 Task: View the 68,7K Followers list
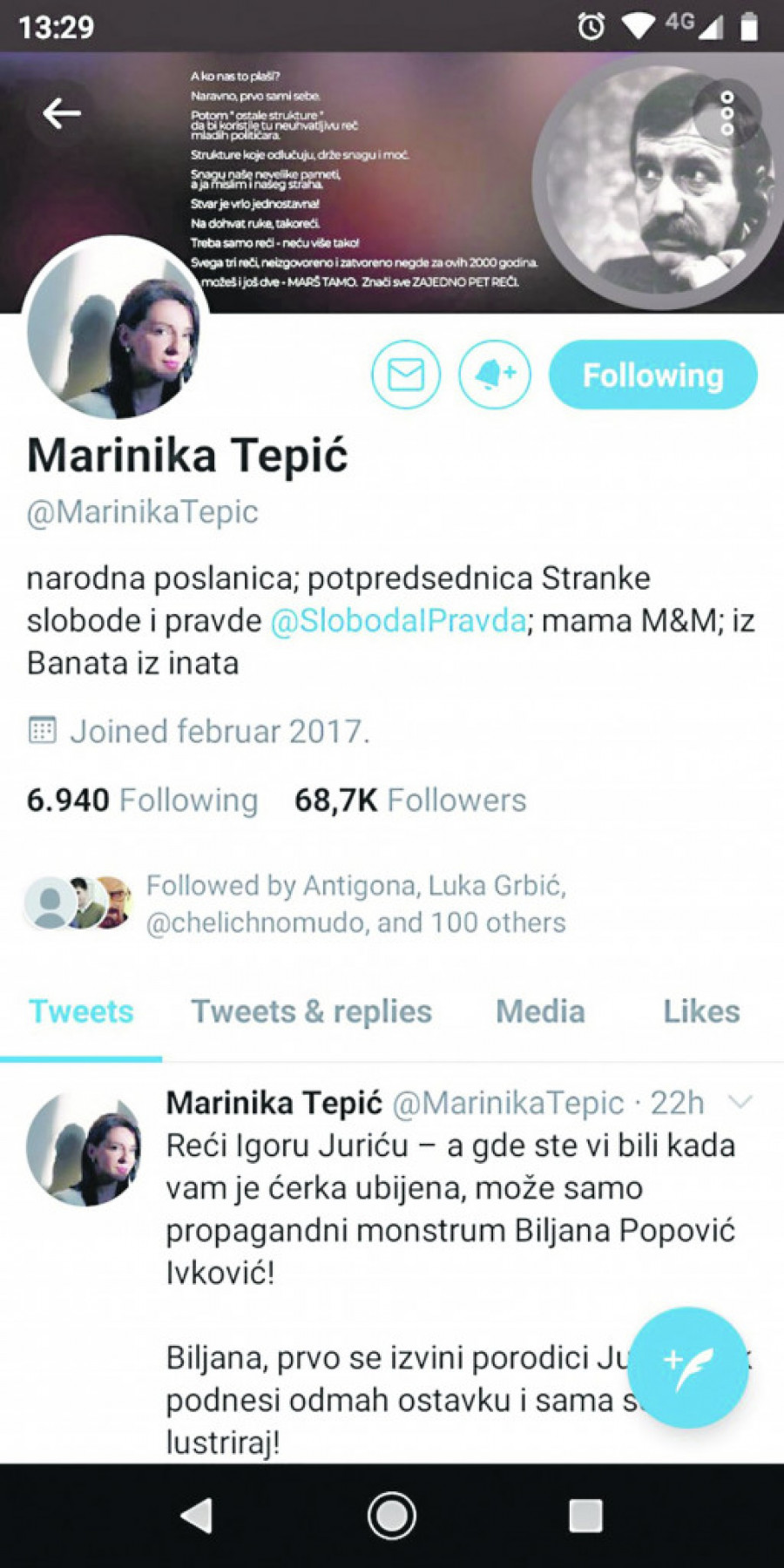(x=410, y=800)
